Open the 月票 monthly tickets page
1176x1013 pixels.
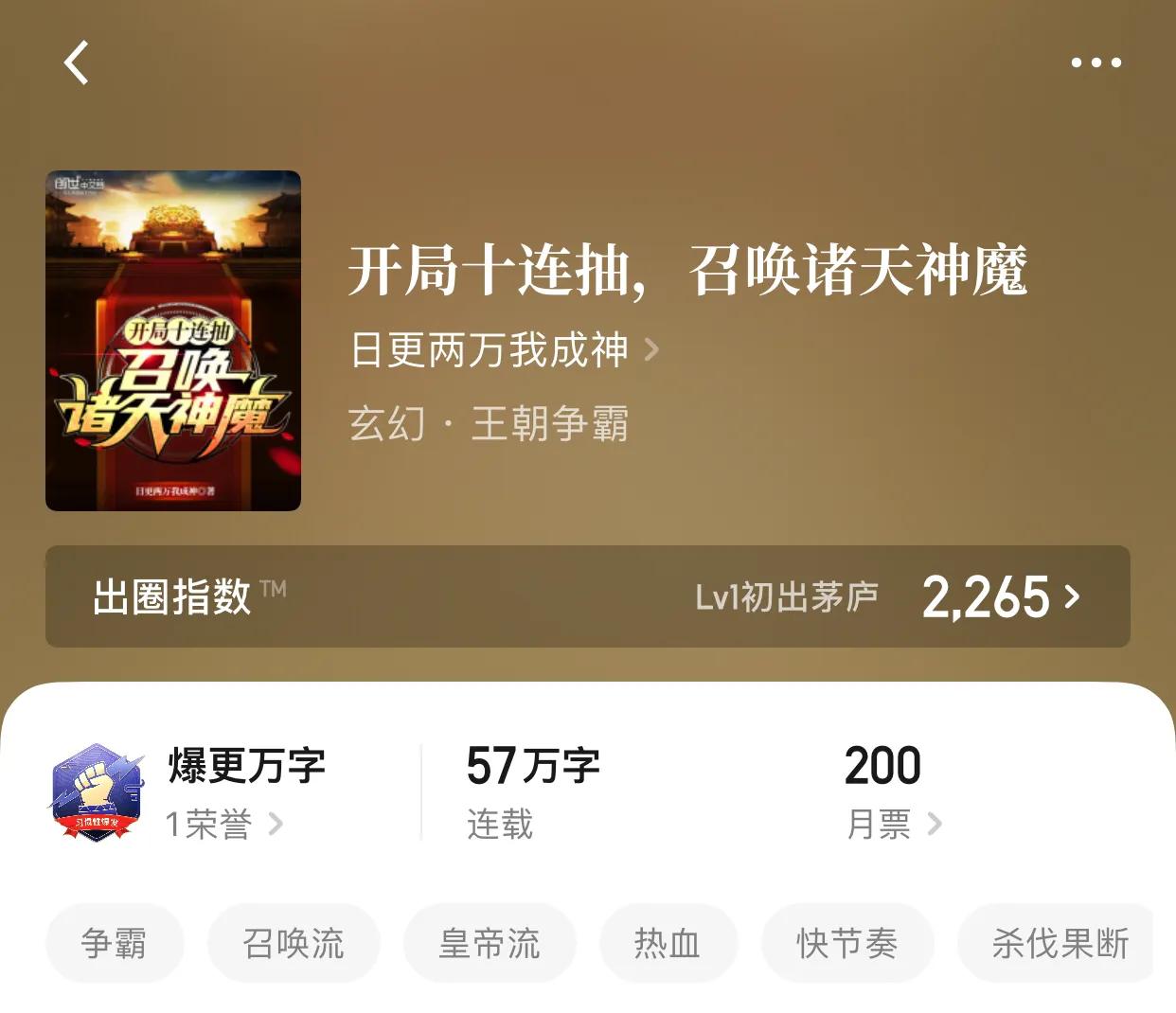893,824
